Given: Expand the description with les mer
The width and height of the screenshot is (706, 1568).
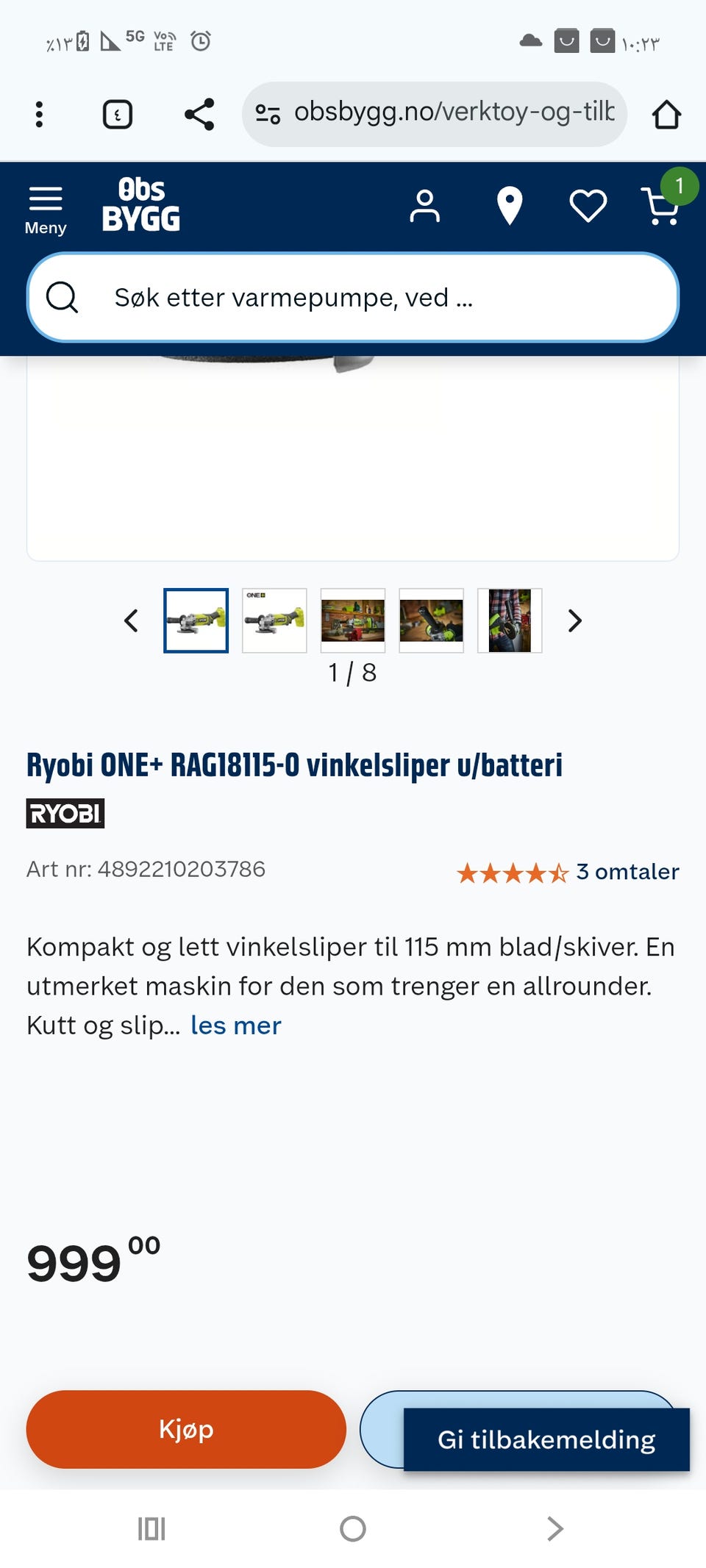Looking at the screenshot, I should tap(234, 1025).
